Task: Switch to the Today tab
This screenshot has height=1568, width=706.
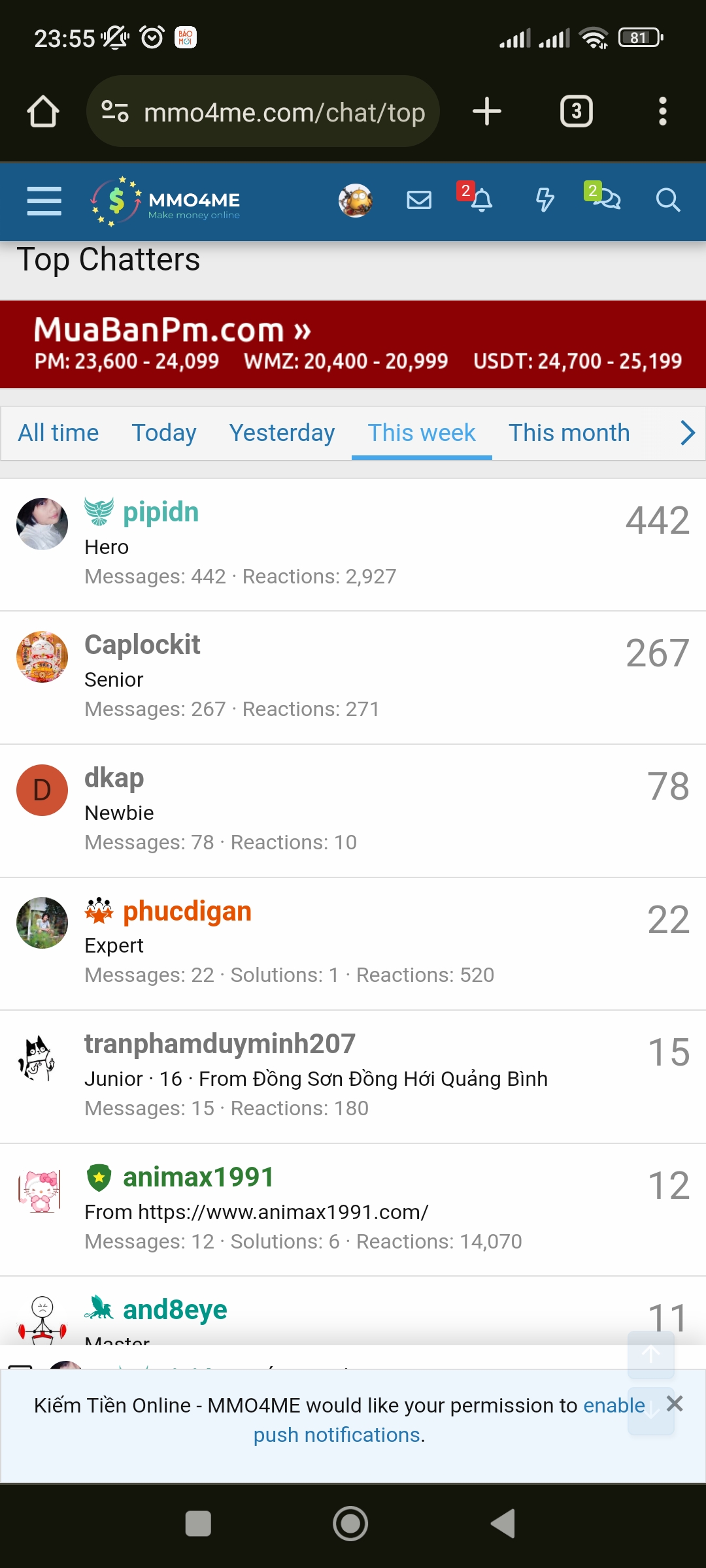Action: point(164,433)
